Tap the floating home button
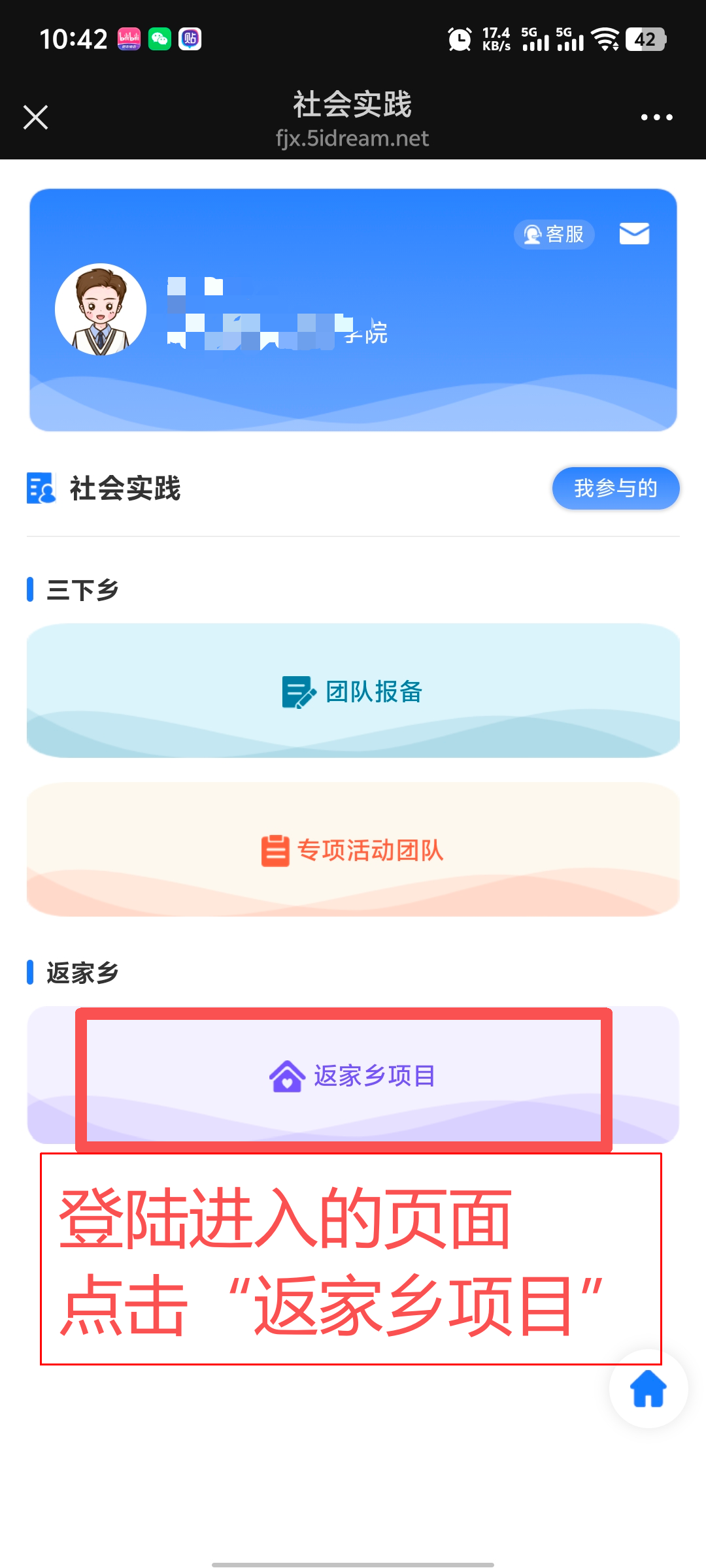The width and height of the screenshot is (706, 1568). (x=648, y=1388)
